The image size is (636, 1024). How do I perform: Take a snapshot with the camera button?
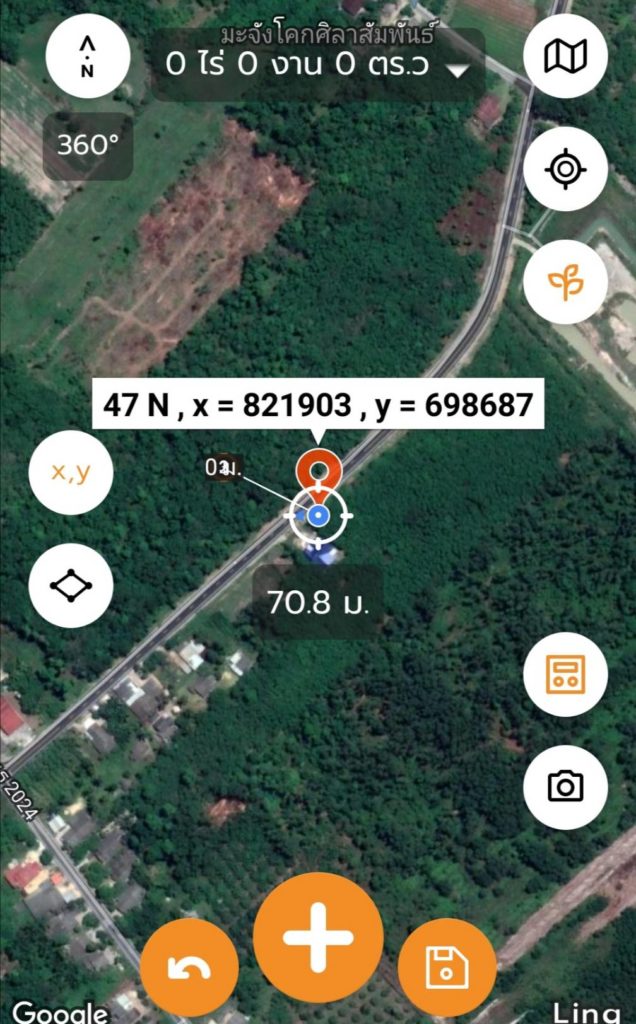pos(565,787)
